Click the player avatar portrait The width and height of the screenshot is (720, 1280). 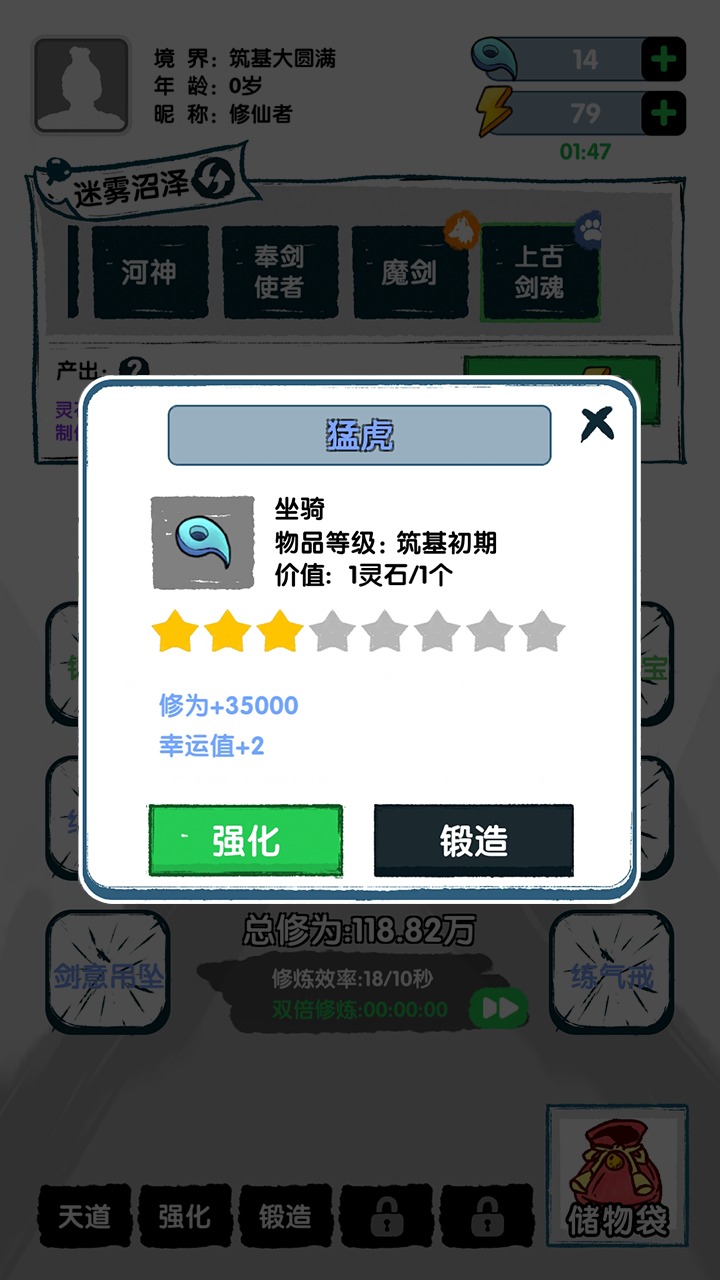[79, 85]
